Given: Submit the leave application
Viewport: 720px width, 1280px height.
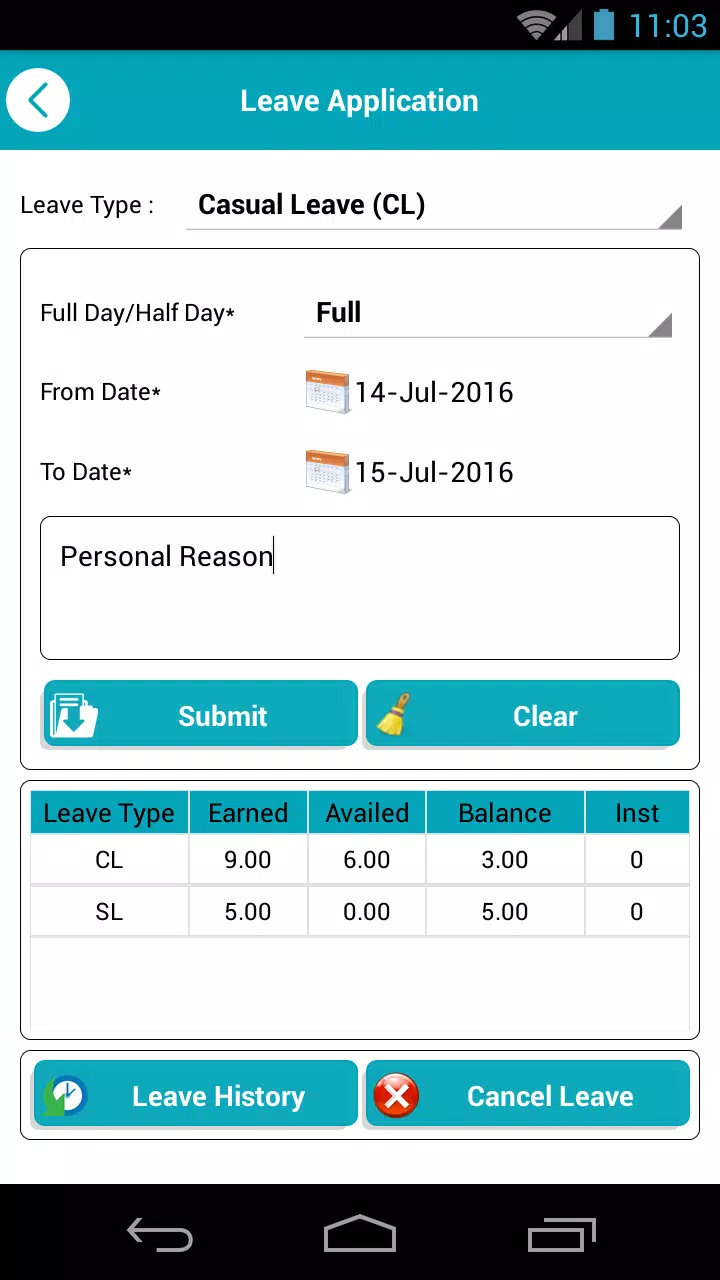Looking at the screenshot, I should point(200,714).
